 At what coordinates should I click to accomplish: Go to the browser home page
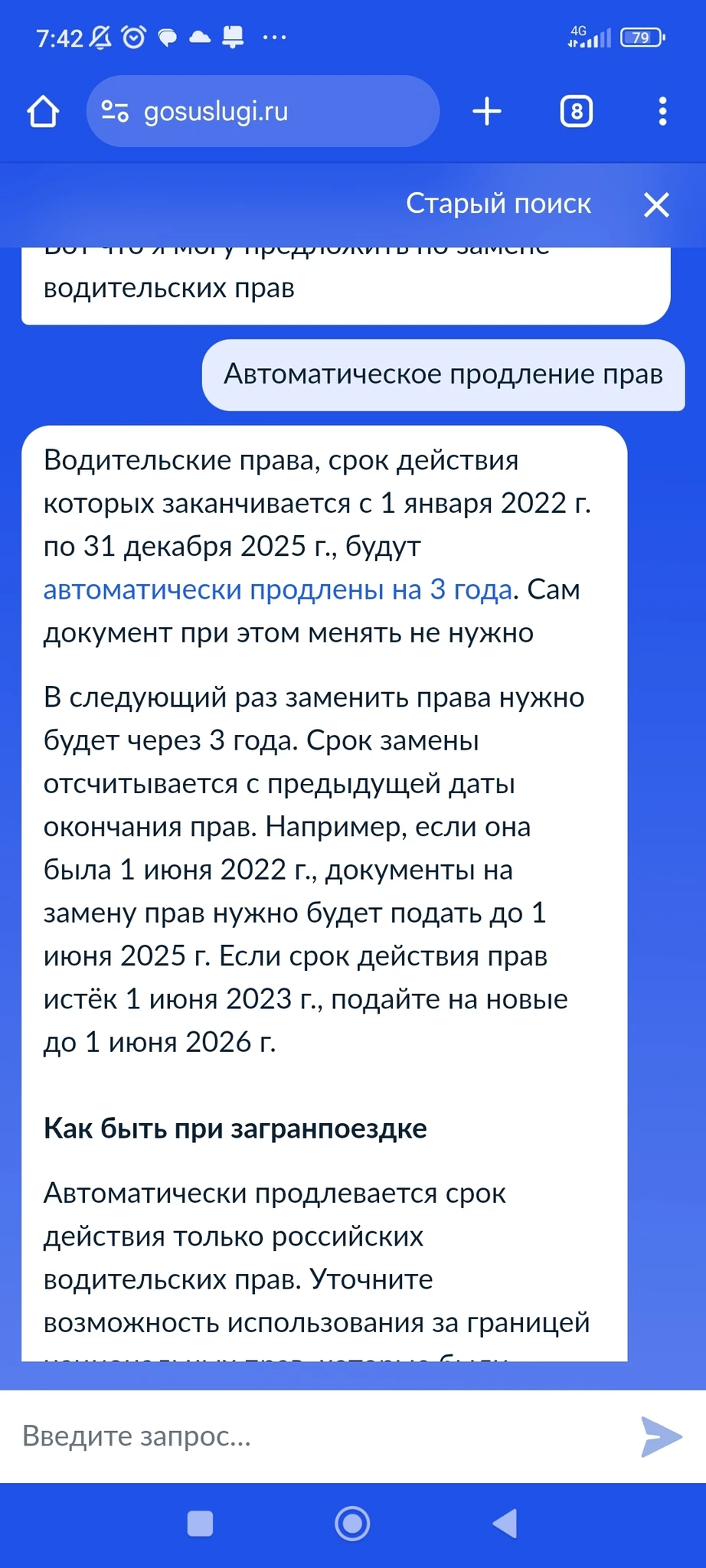click(x=43, y=112)
